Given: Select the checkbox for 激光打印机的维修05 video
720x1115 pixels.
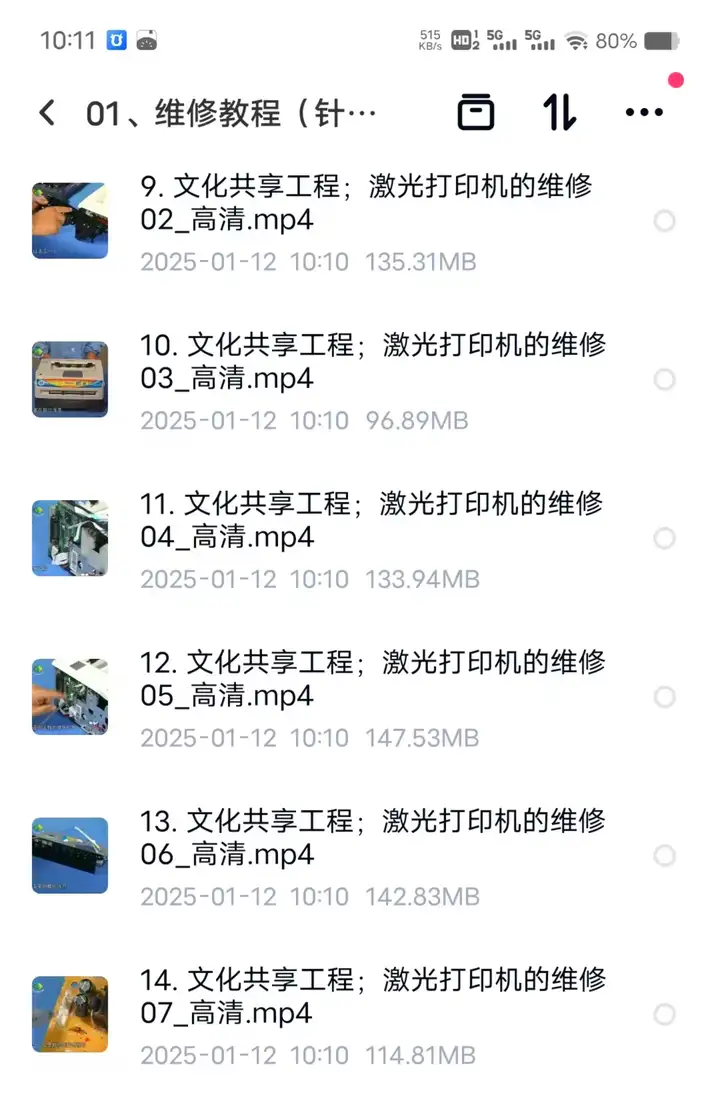Looking at the screenshot, I should (x=665, y=697).
